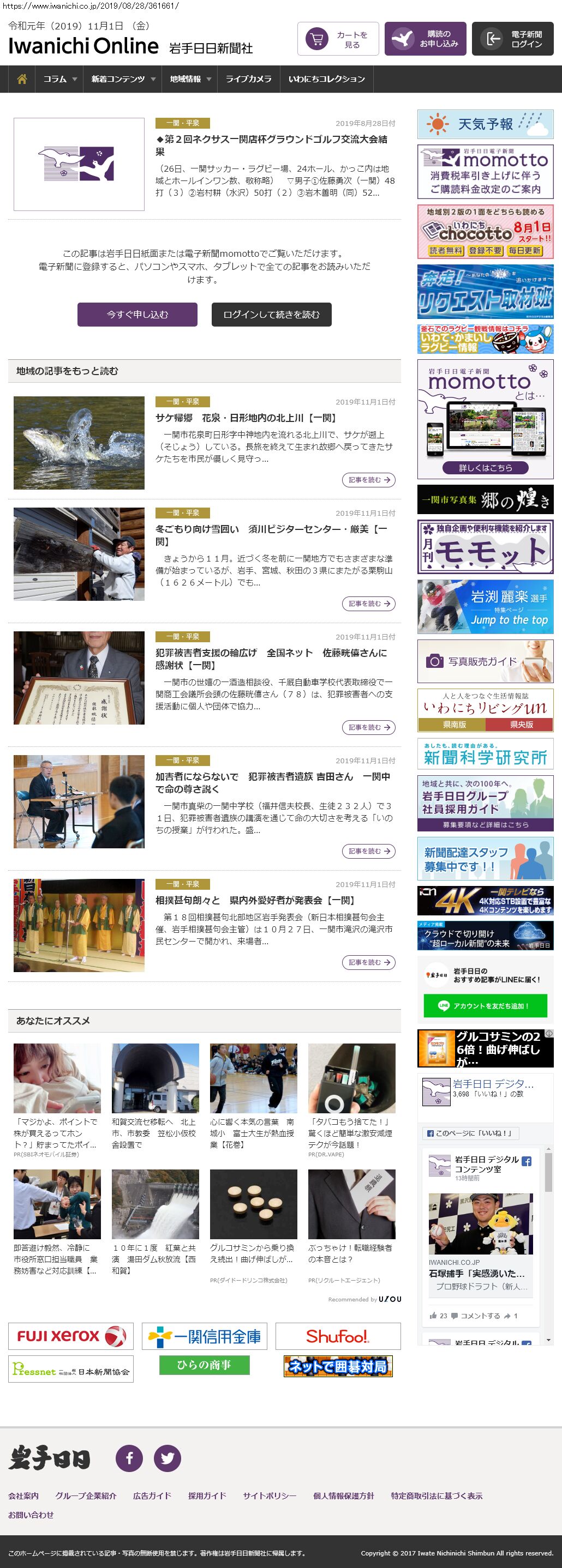Visit the Twitter page from footer
The height and width of the screenshot is (1568, 562).
point(168,1458)
